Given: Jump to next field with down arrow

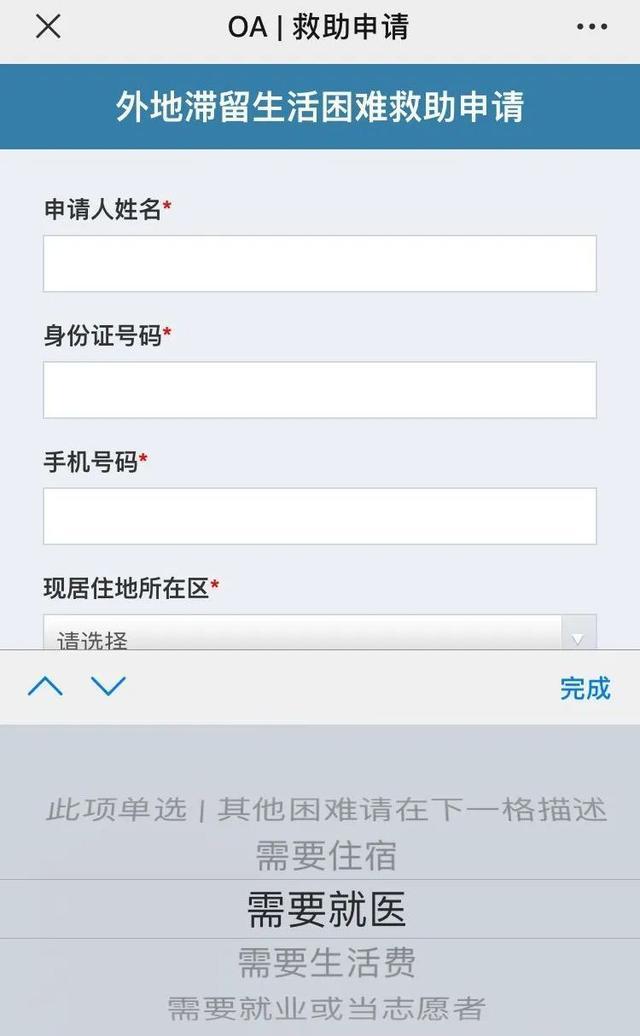Looking at the screenshot, I should (108, 686).
